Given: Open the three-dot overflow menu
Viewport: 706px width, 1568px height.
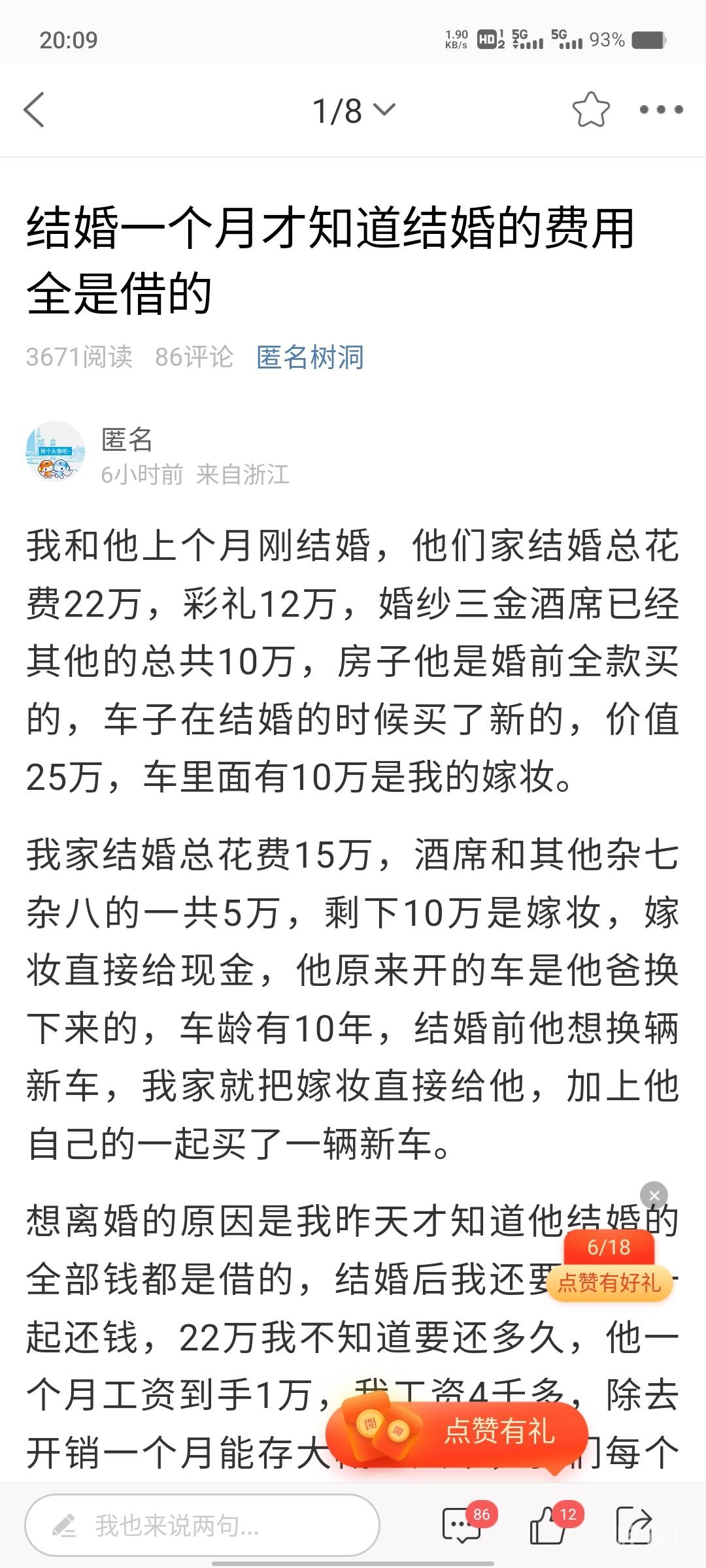Looking at the screenshot, I should coord(661,110).
